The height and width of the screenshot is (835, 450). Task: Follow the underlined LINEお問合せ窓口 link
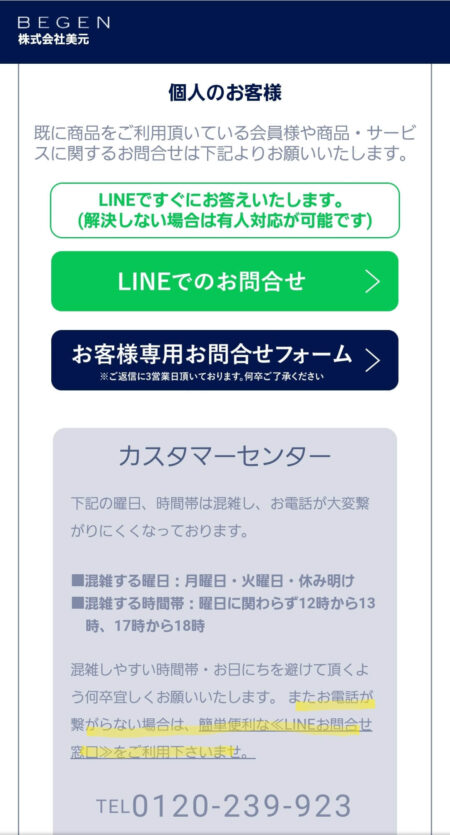pos(221,739)
